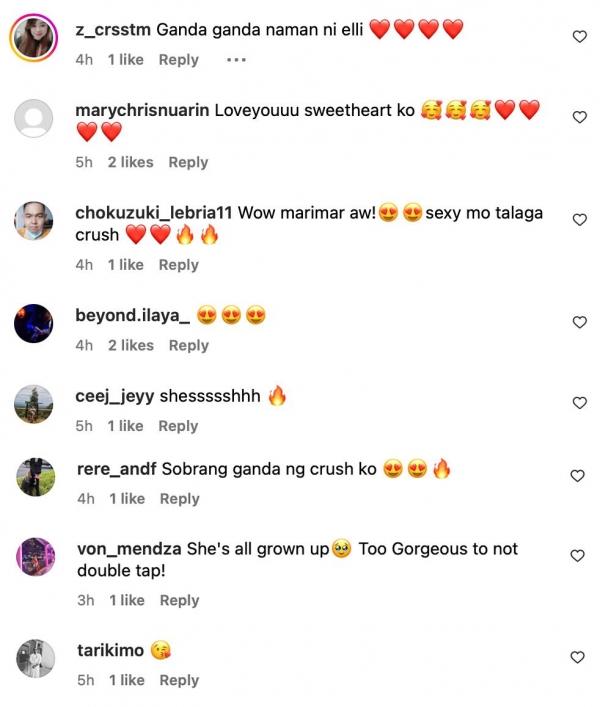The height and width of the screenshot is (707, 600).
Task: Reply to marychrisnuarin's comment
Action: point(188,162)
